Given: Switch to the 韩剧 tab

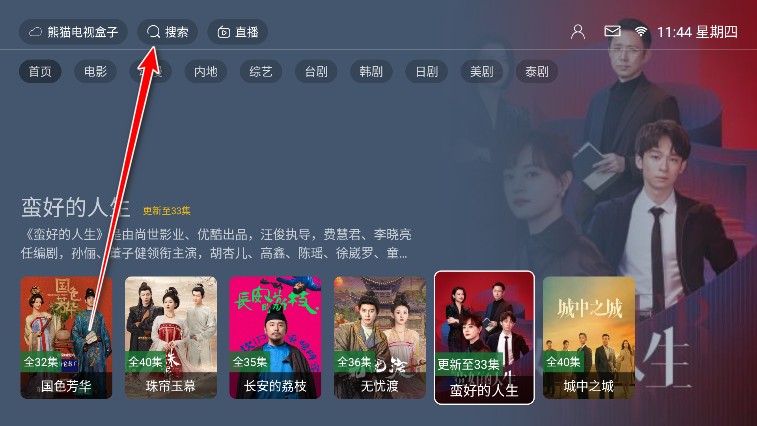Looking at the screenshot, I should pyautogui.click(x=371, y=71).
